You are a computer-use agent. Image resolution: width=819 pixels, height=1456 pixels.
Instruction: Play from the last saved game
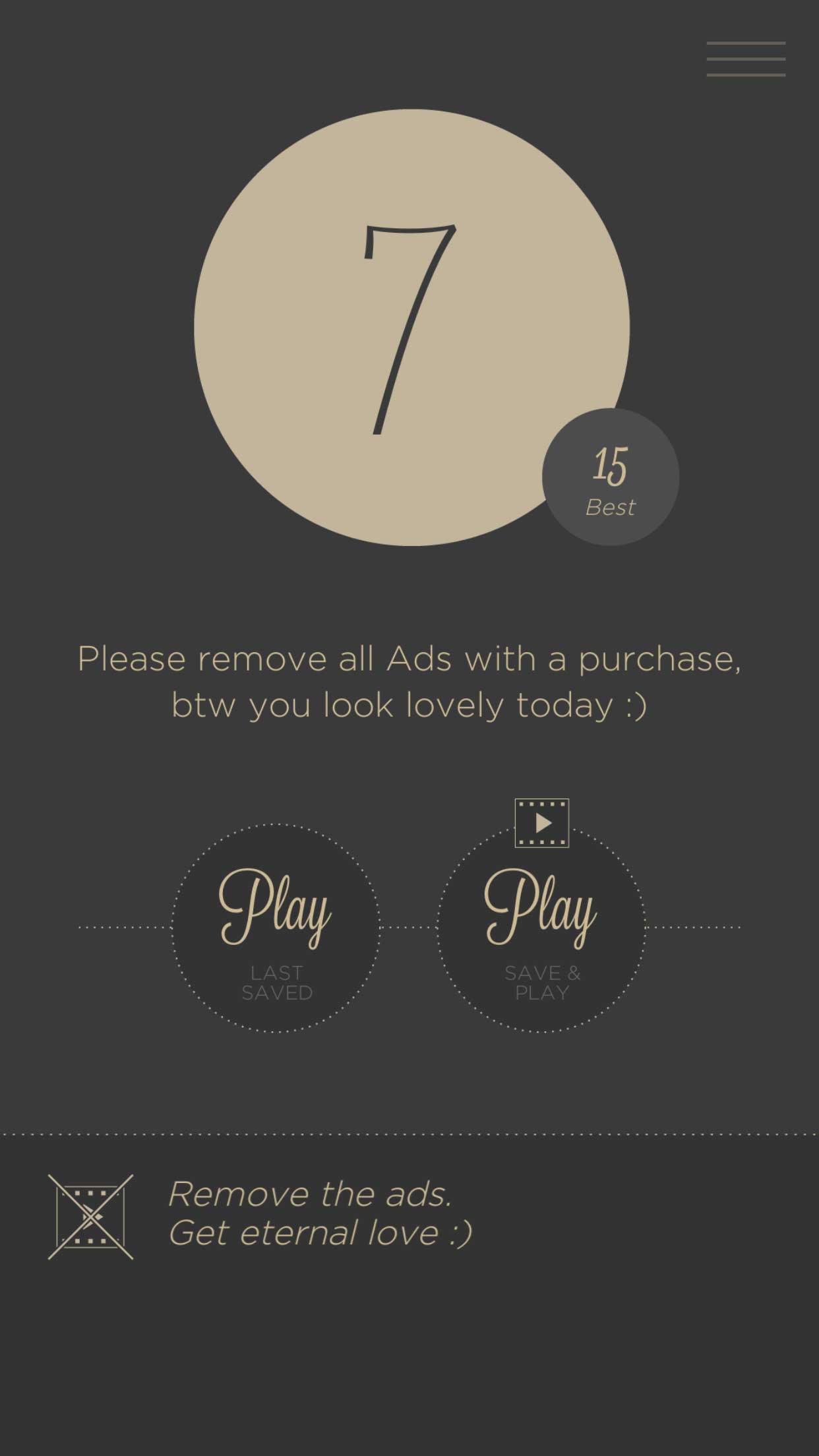click(x=276, y=928)
